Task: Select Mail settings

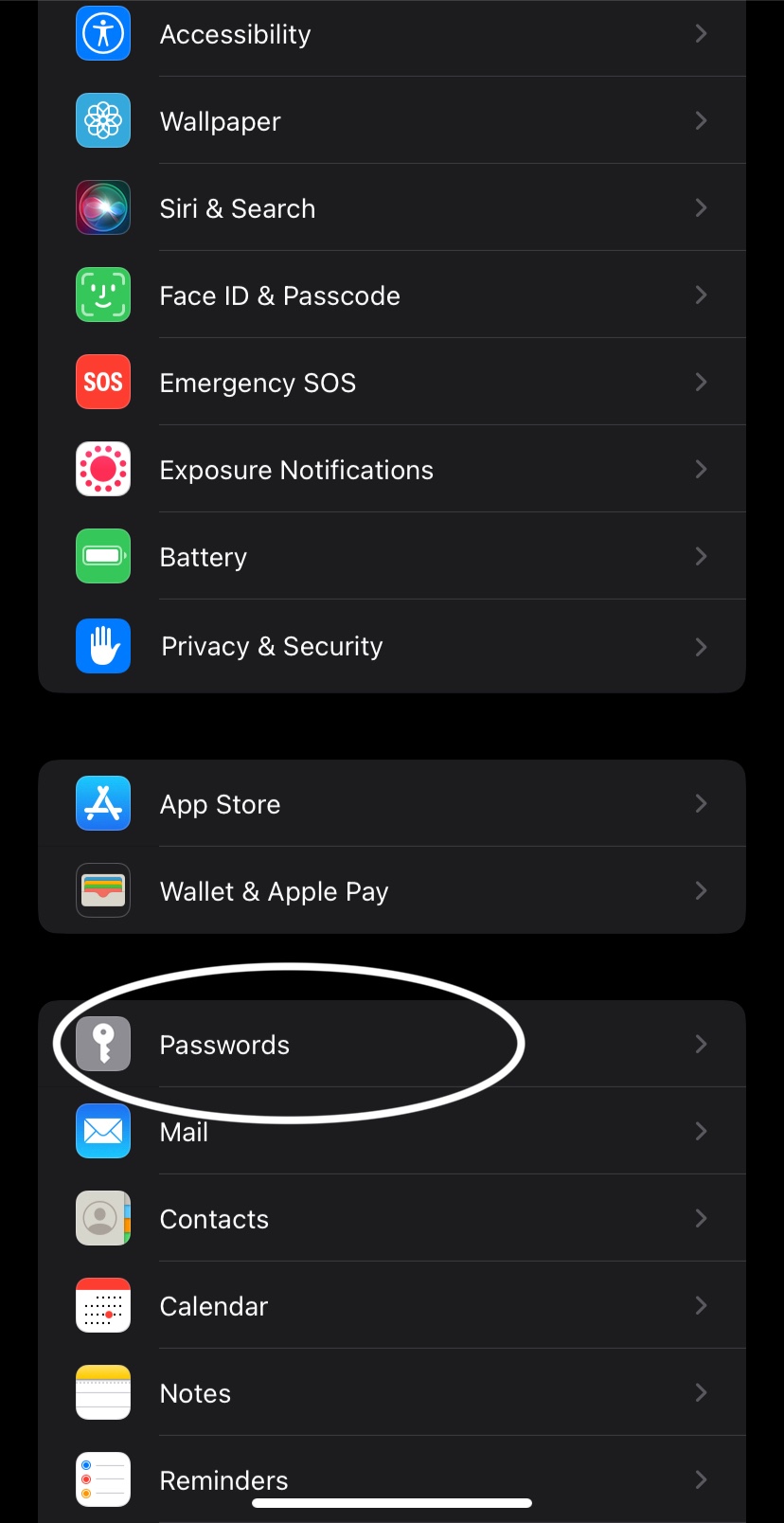Action: point(392,1131)
